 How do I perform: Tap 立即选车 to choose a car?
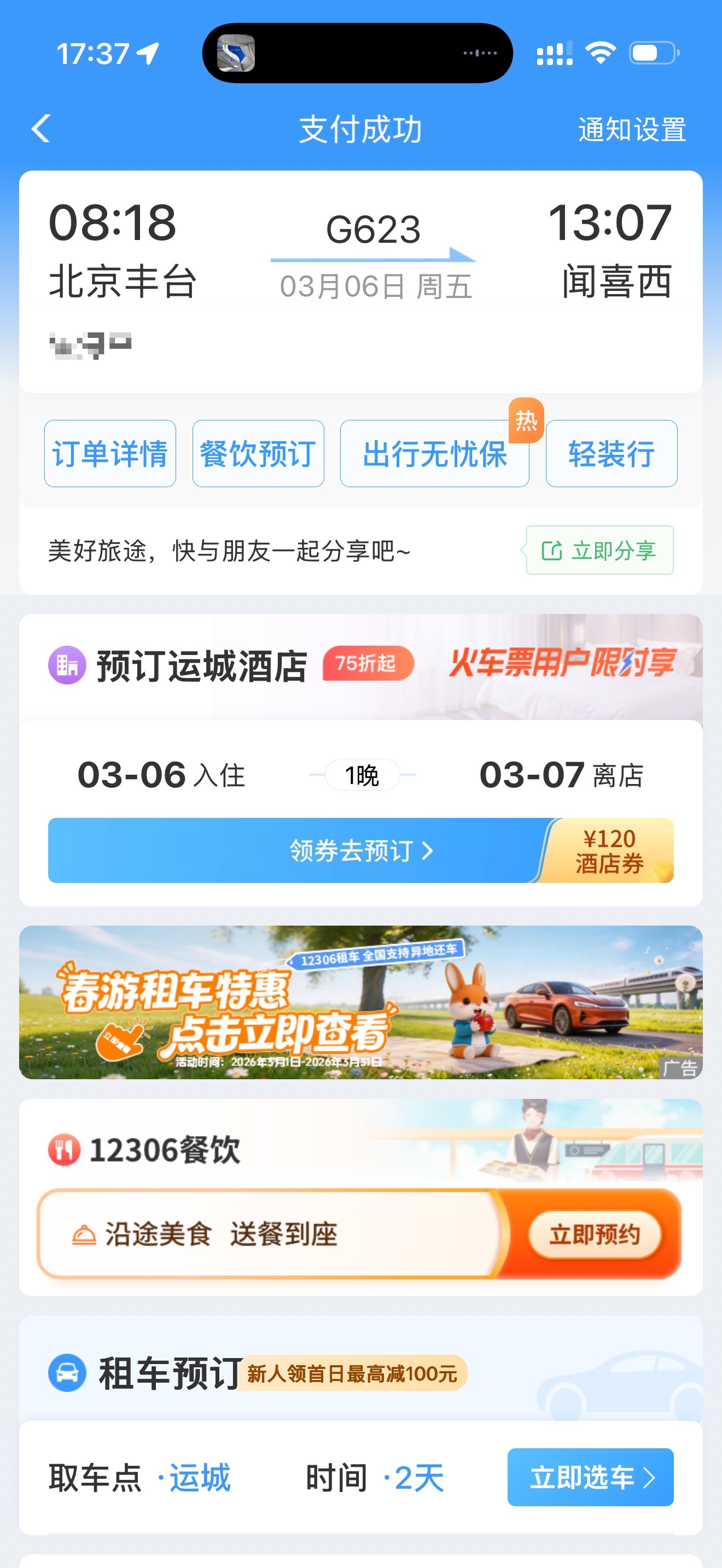590,1477
